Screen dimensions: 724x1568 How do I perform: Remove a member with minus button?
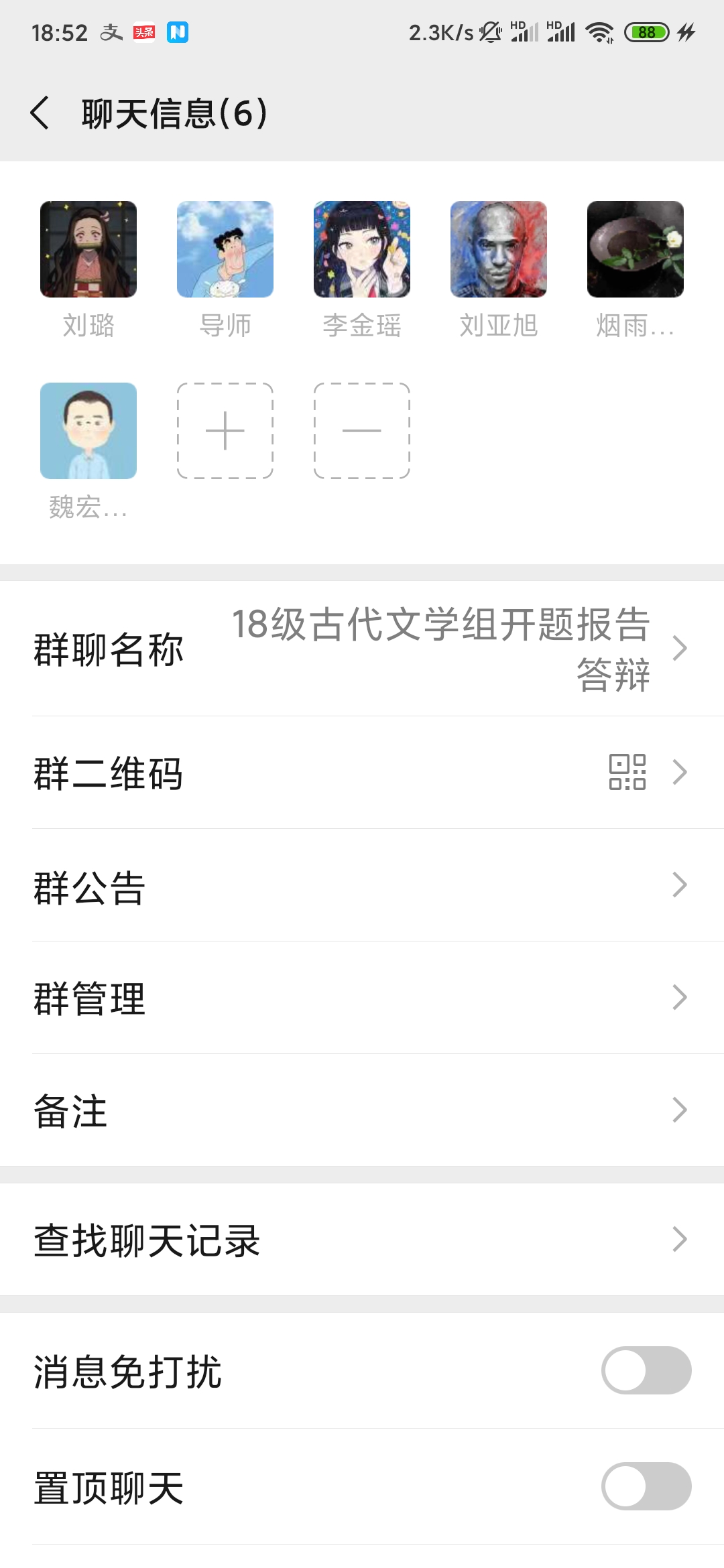pos(362,431)
